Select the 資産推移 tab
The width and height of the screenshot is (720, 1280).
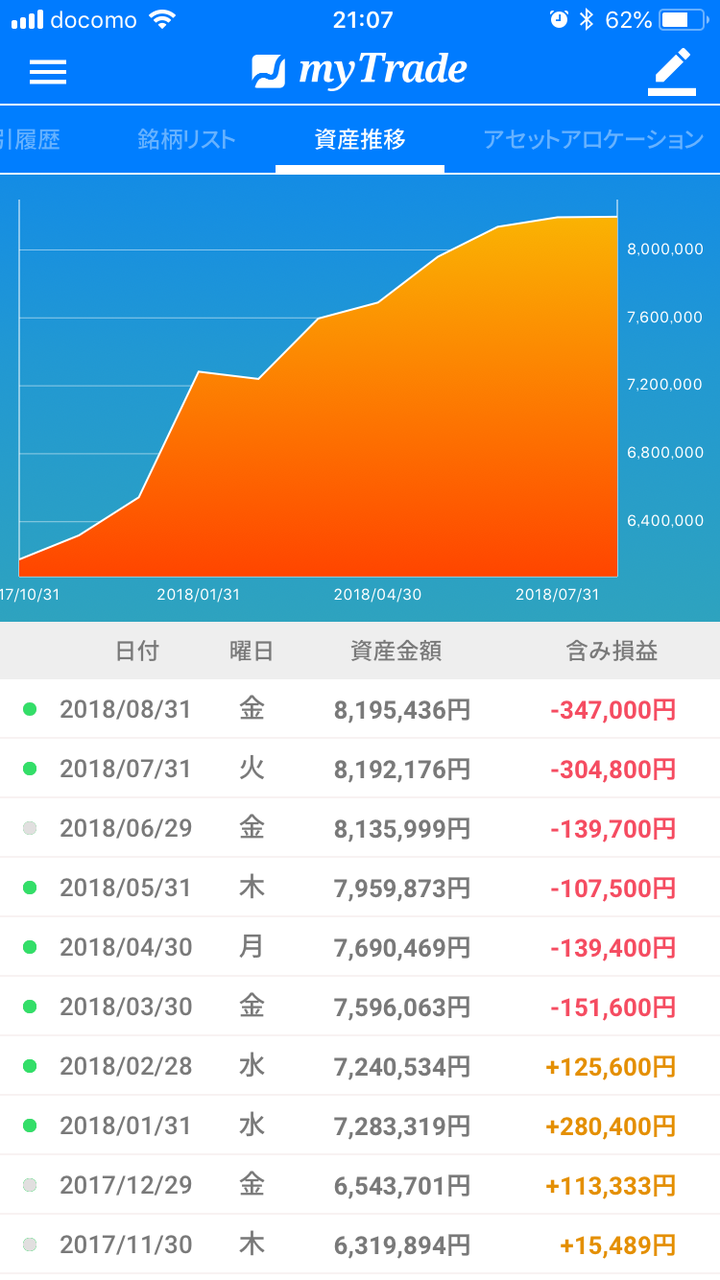(x=360, y=139)
